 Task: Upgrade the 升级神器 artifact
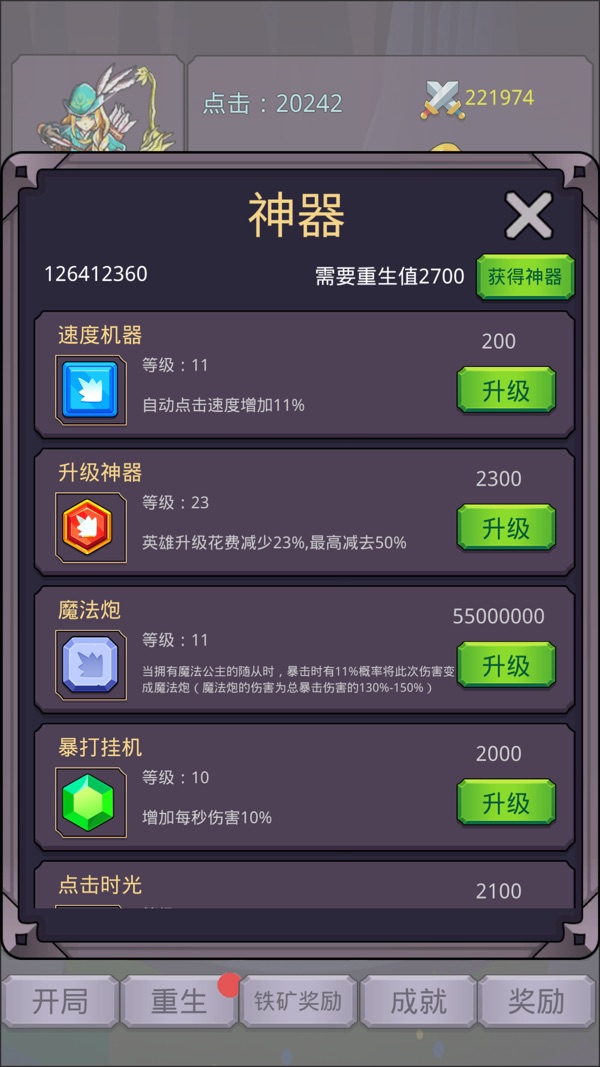tap(506, 527)
